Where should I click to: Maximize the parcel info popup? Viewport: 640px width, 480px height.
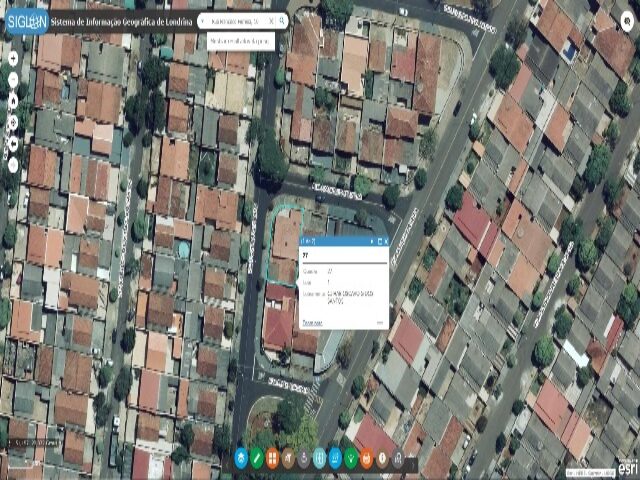379,241
